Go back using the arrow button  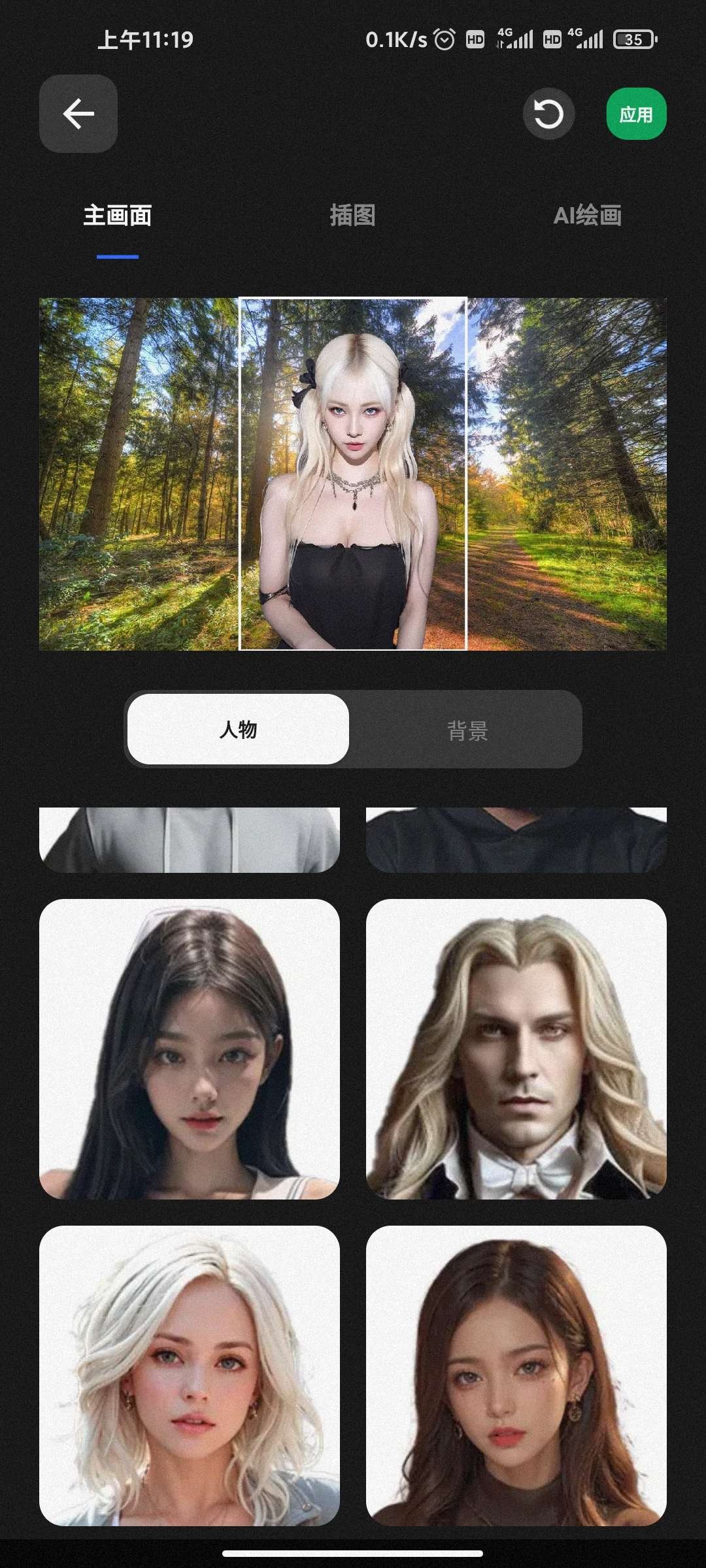click(78, 114)
